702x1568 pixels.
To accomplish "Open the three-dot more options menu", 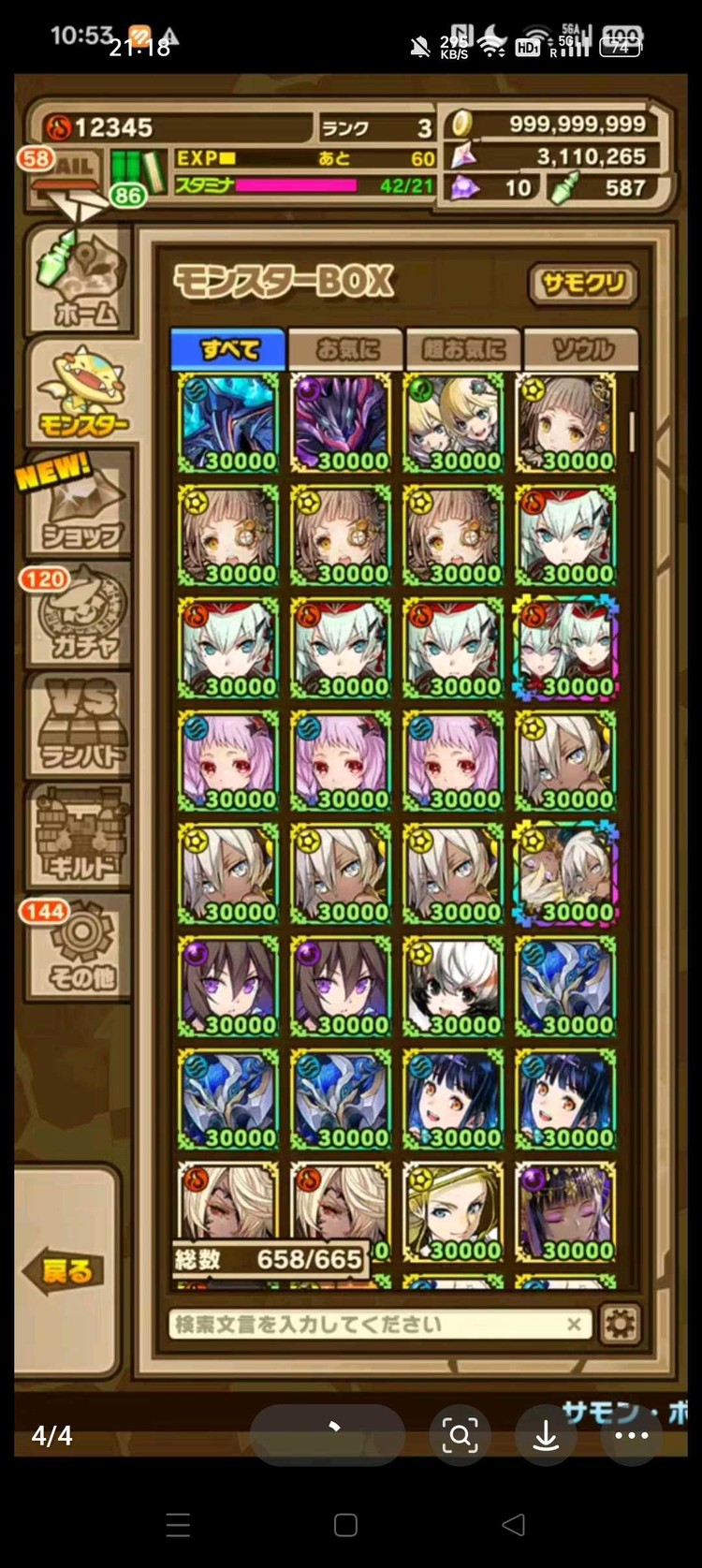I will tap(632, 1435).
